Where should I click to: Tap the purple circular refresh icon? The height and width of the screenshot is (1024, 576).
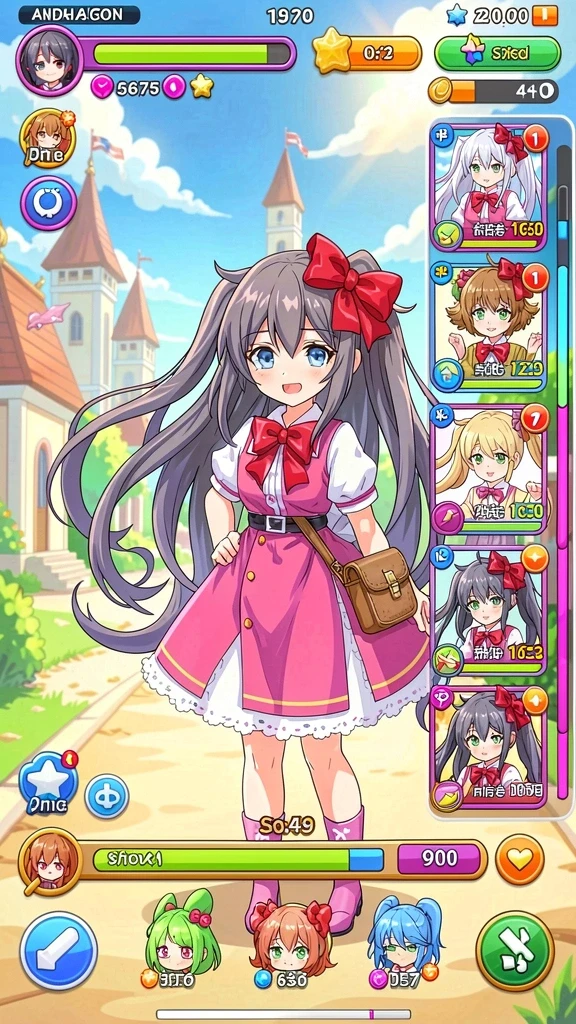click(x=49, y=203)
